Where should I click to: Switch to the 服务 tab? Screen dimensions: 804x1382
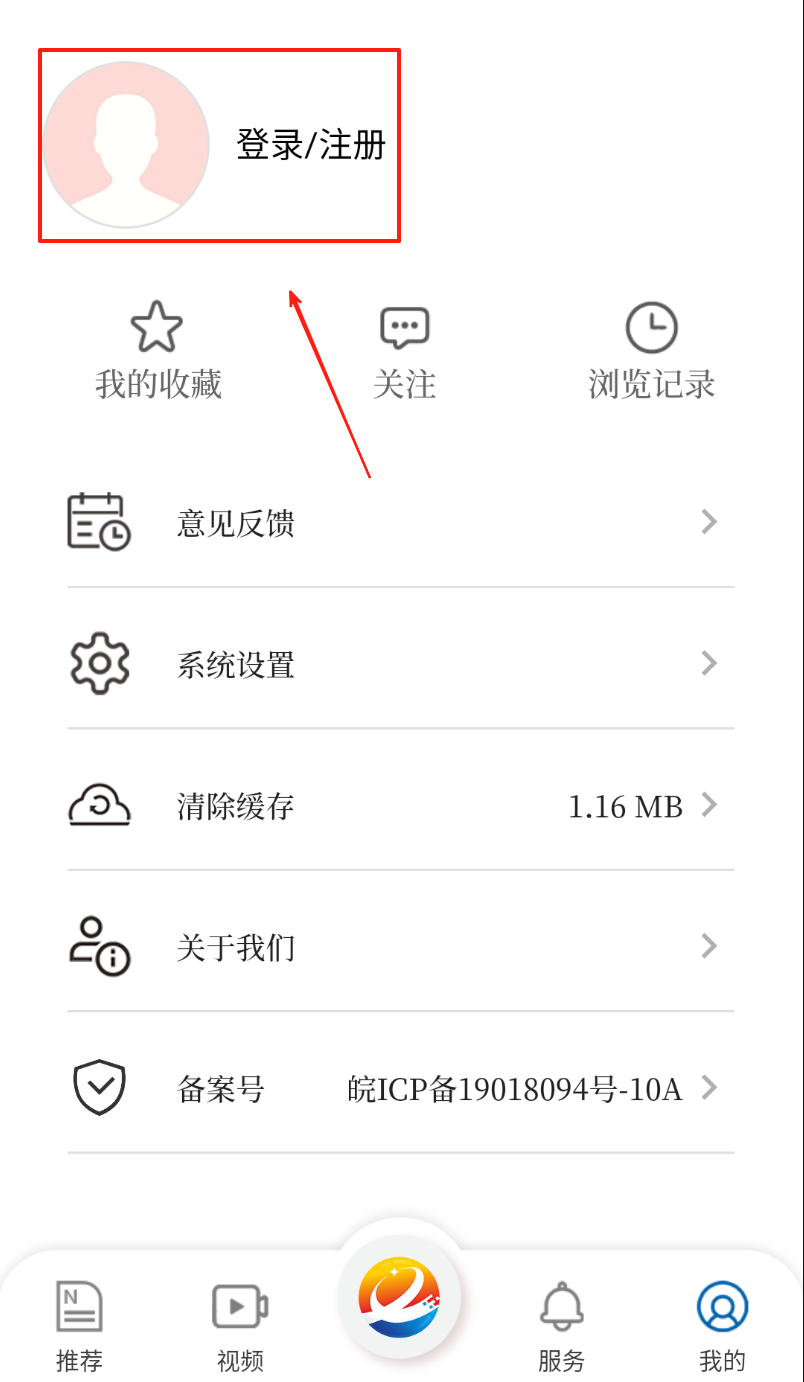[x=561, y=1325]
